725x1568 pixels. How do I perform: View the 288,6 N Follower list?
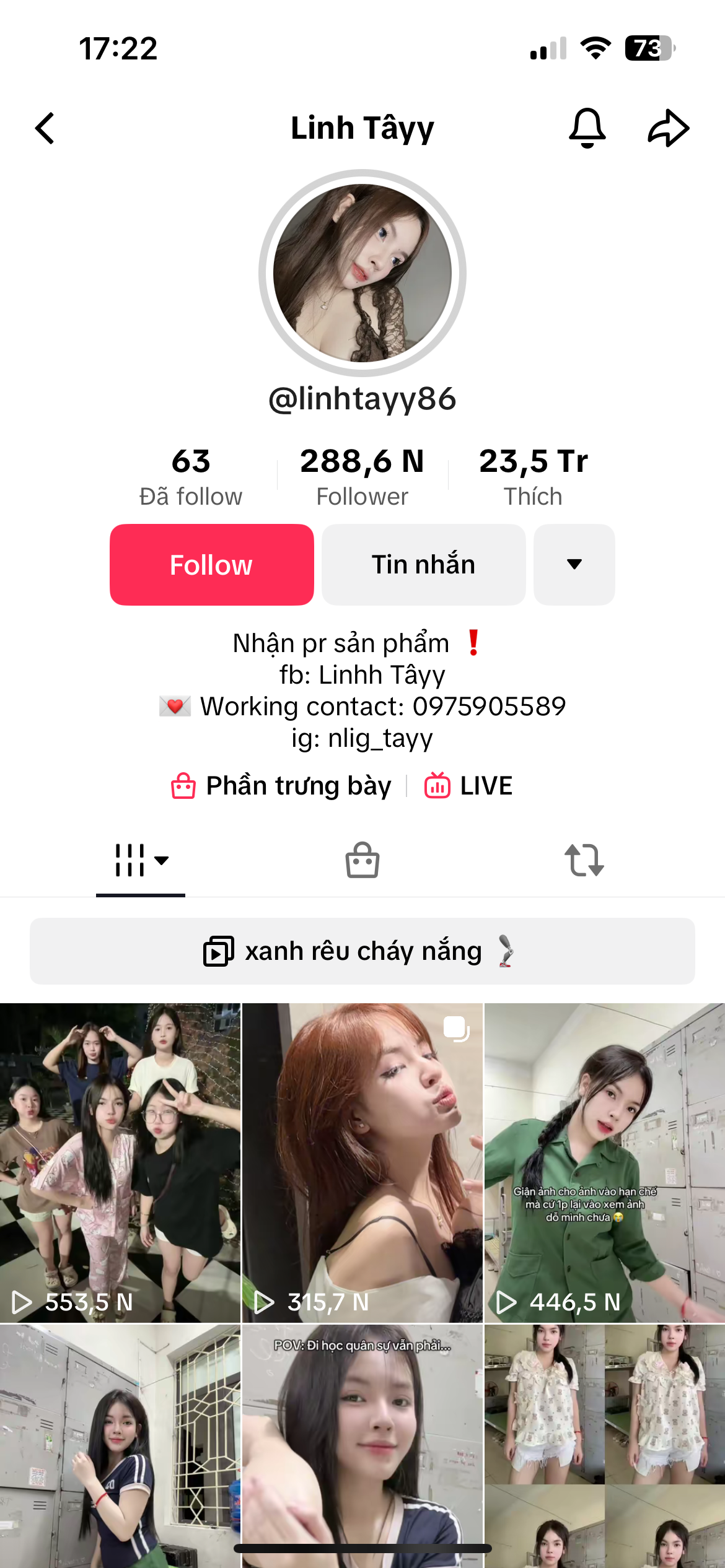click(x=362, y=477)
